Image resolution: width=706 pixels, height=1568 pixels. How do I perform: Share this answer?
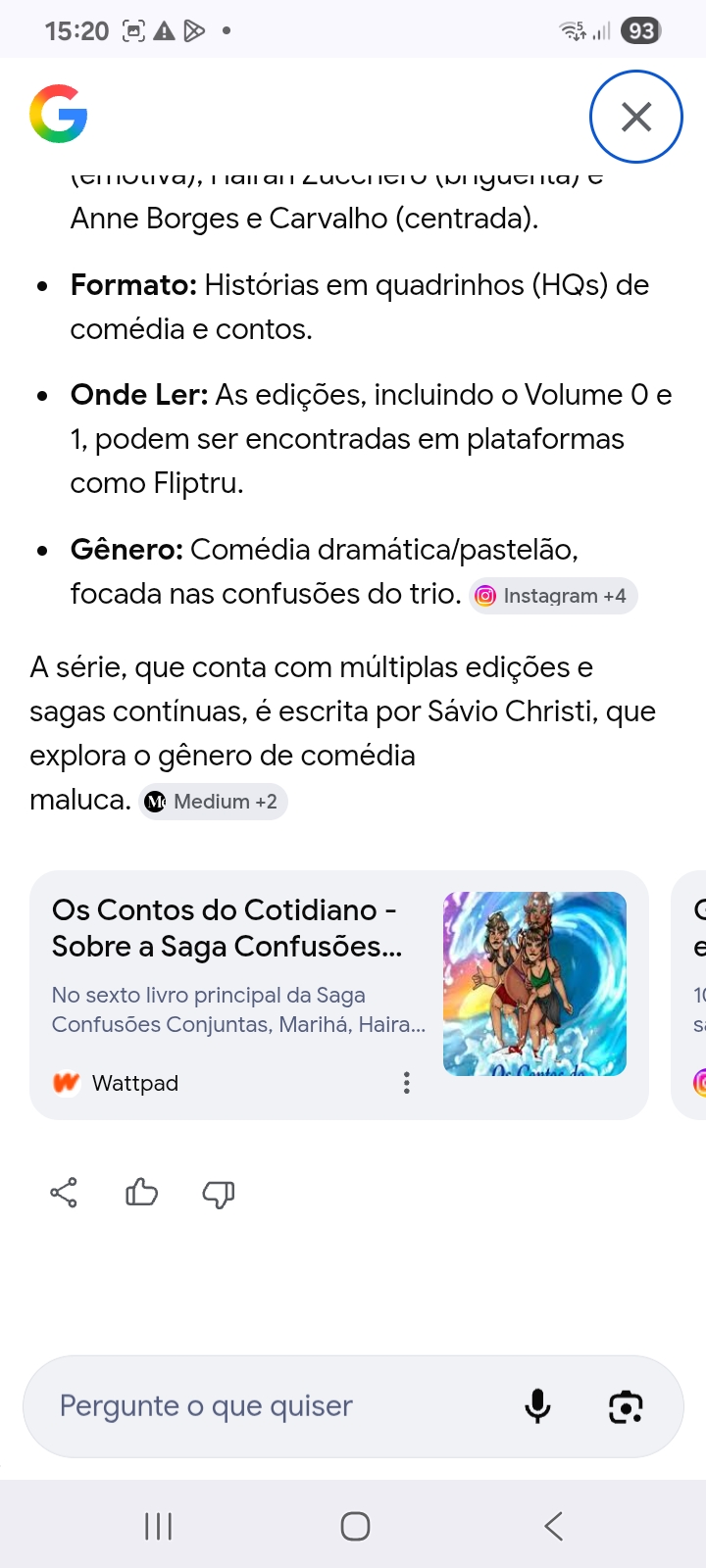[x=64, y=1193]
